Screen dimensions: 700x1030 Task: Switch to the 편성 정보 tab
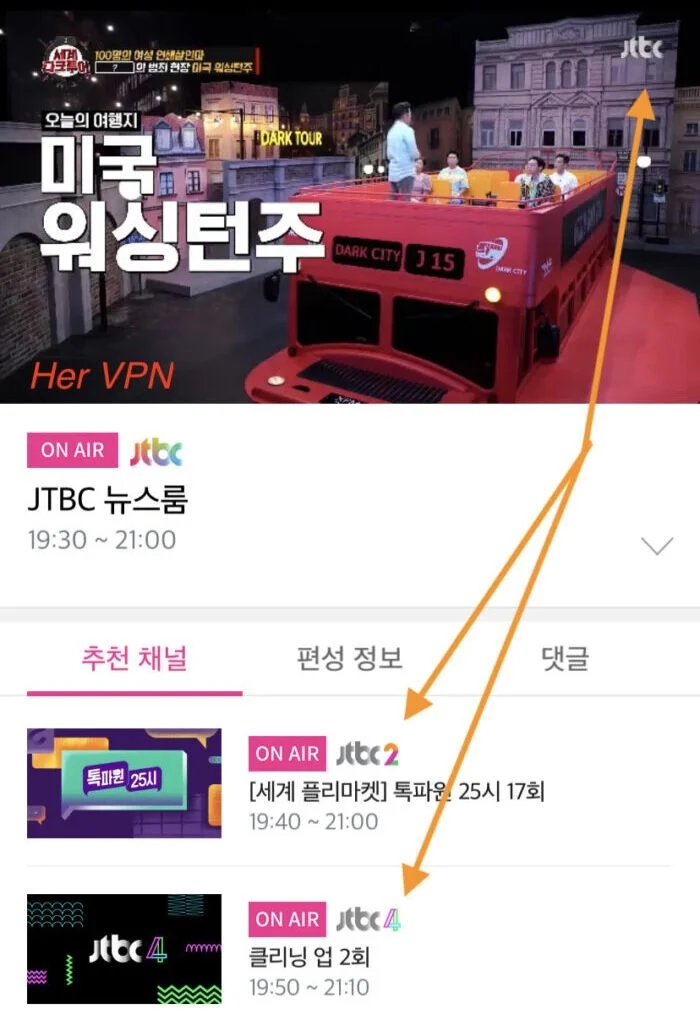[x=349, y=658]
